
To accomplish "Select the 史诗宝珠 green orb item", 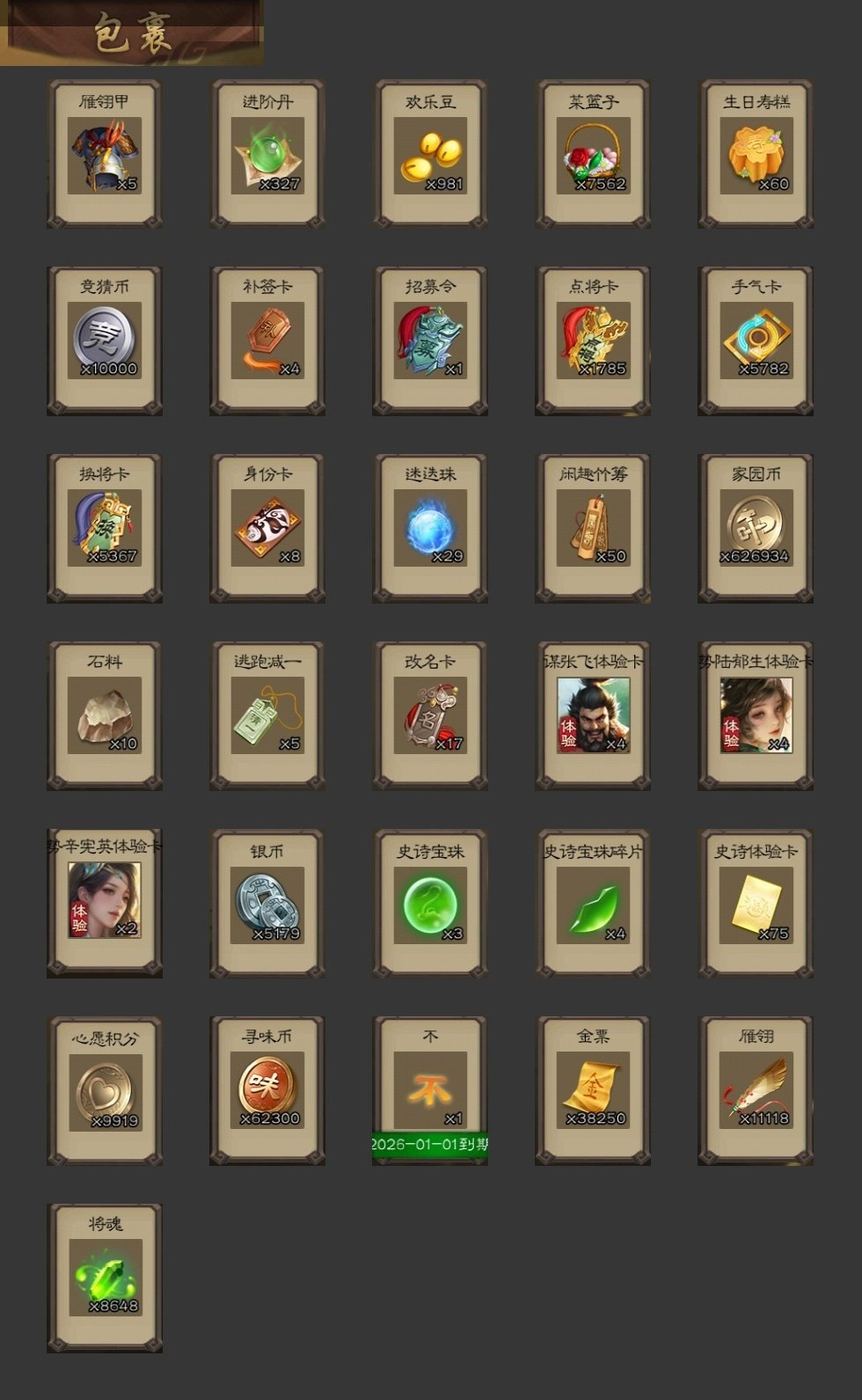I will pyautogui.click(x=430, y=905).
